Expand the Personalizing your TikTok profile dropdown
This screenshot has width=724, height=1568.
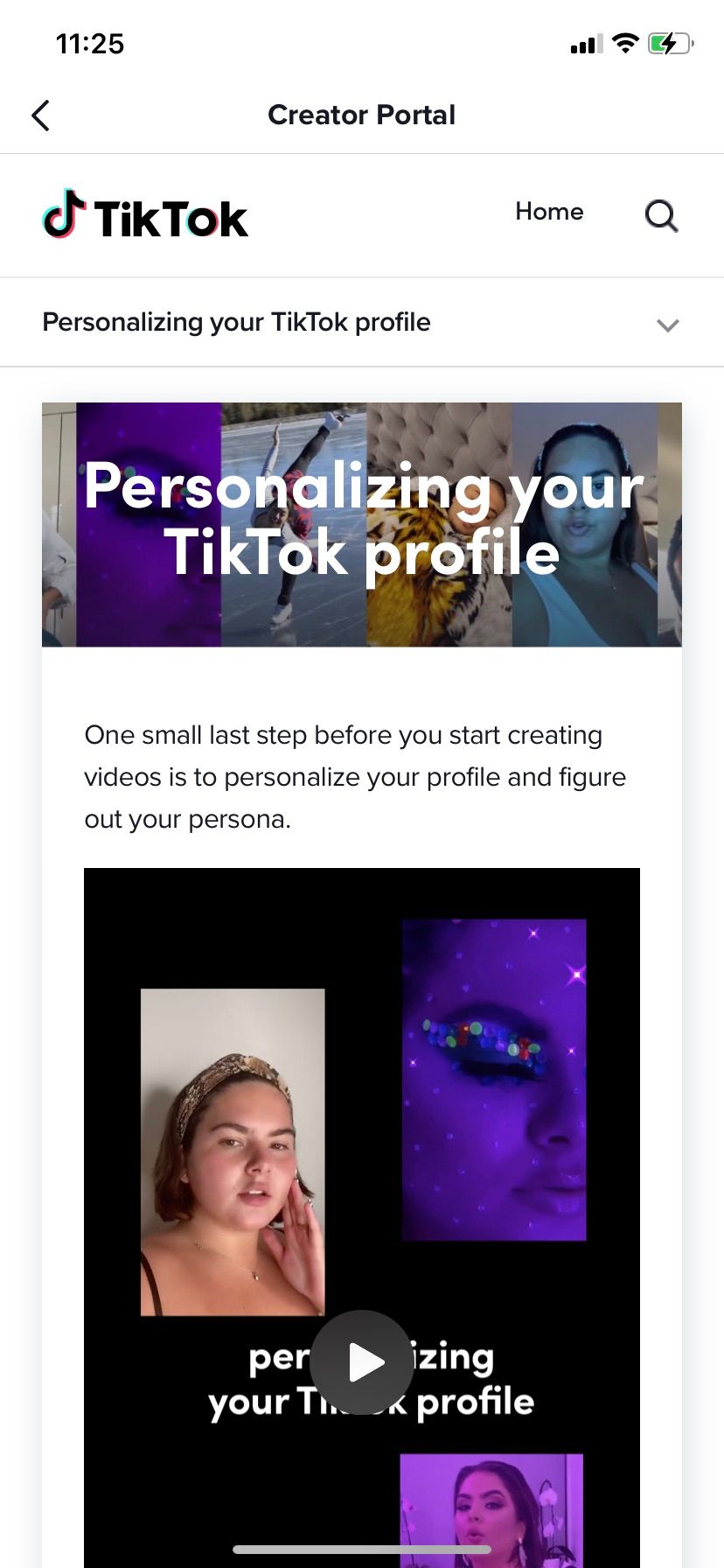(x=667, y=325)
